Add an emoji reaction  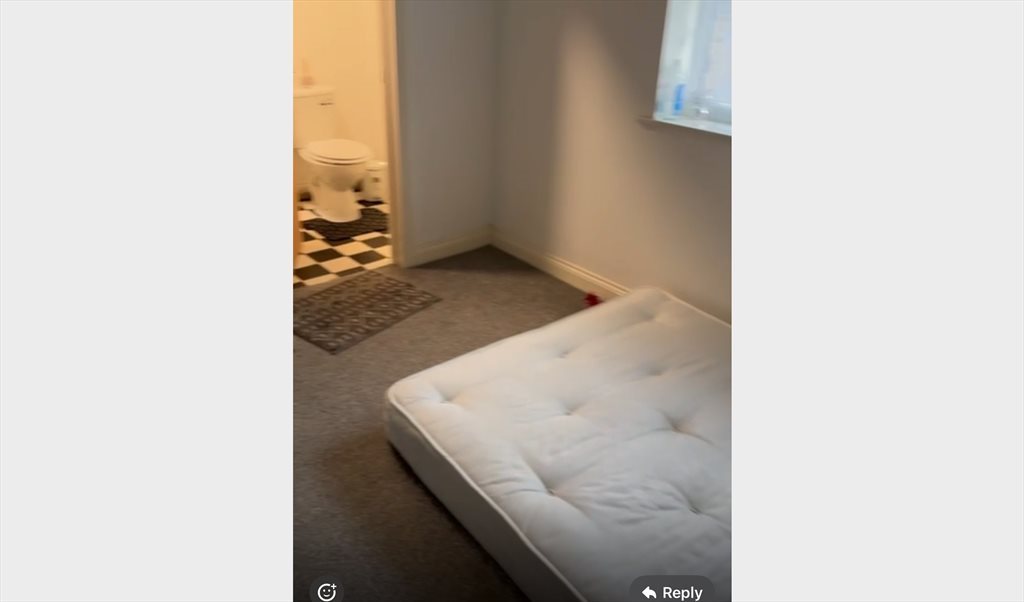pos(327,591)
